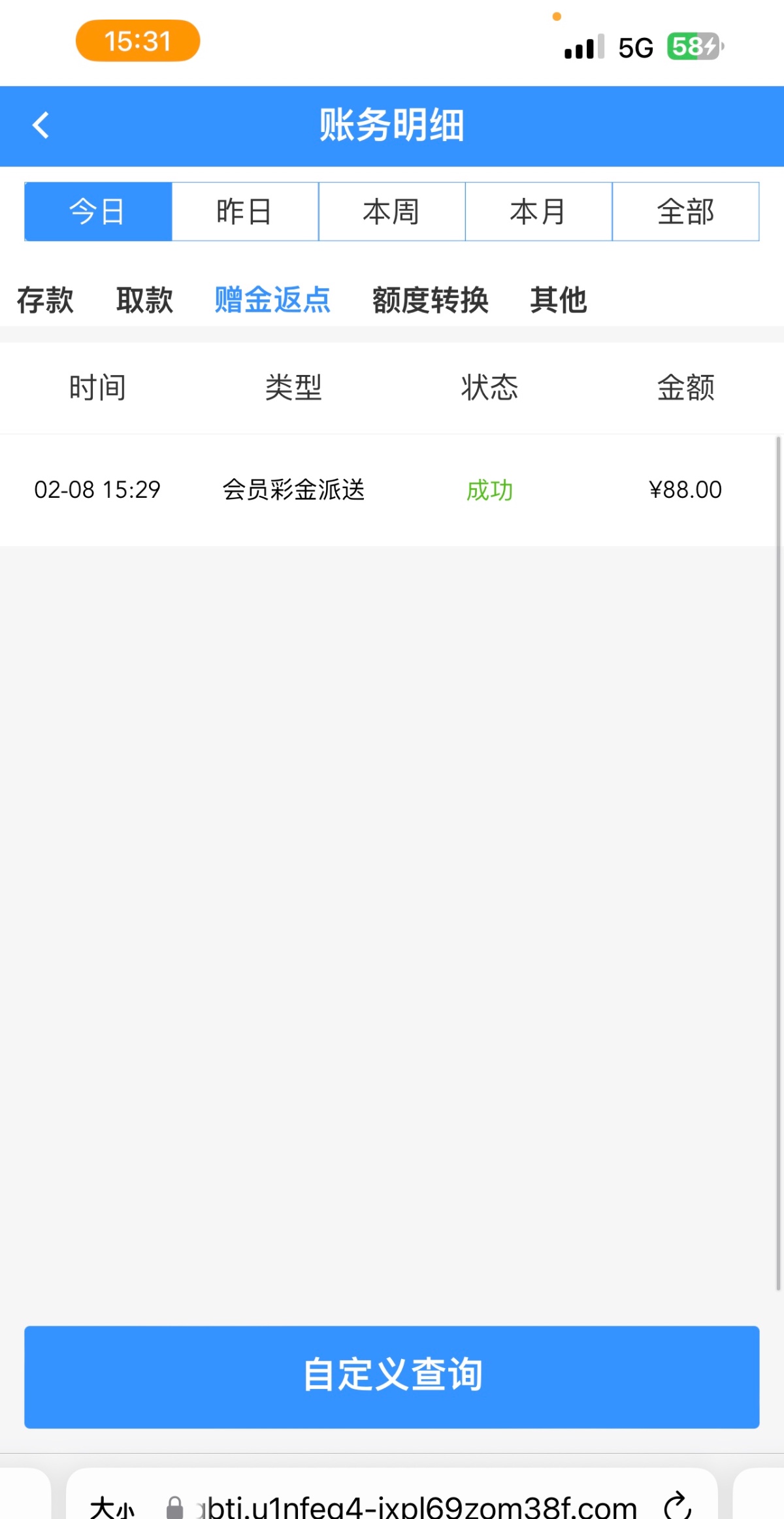Switch to 额度转换 category

click(431, 301)
